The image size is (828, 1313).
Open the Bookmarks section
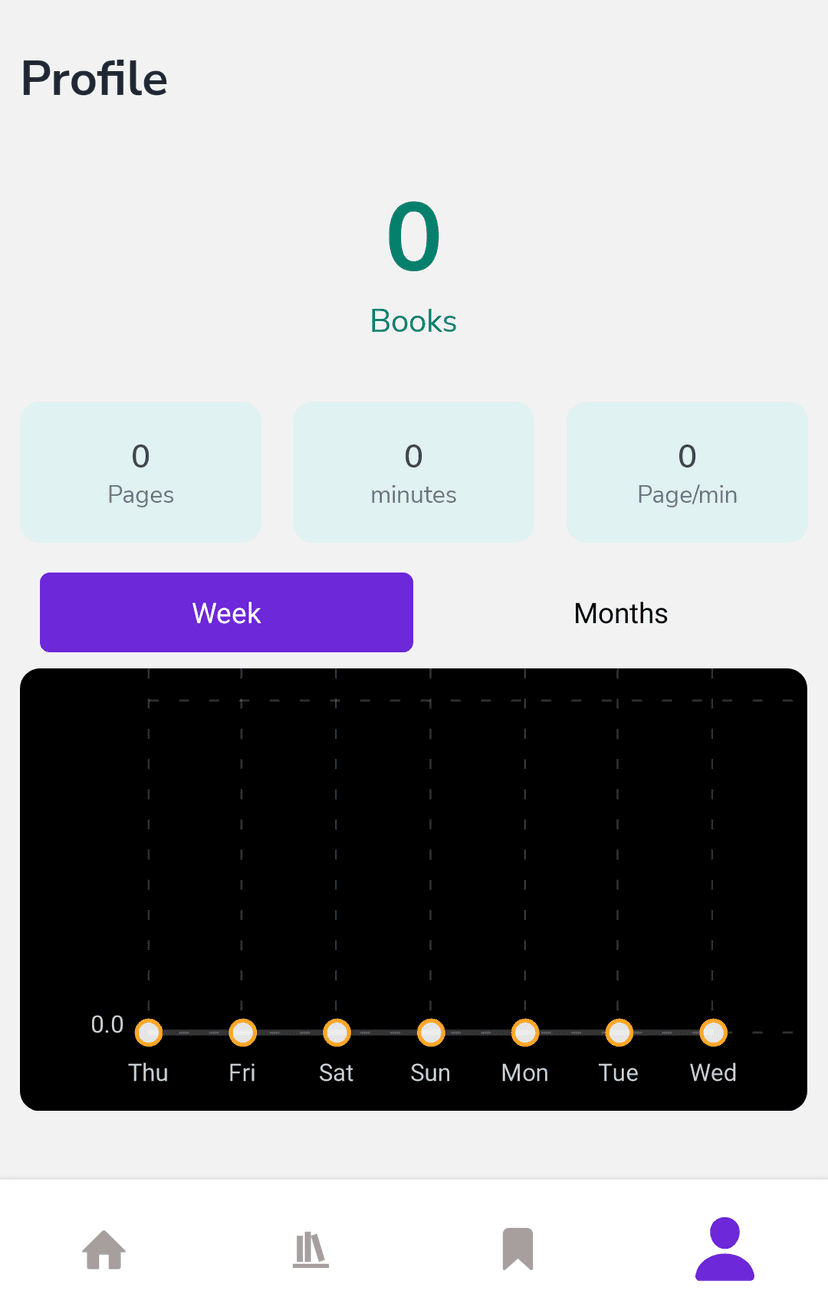tap(517, 1249)
